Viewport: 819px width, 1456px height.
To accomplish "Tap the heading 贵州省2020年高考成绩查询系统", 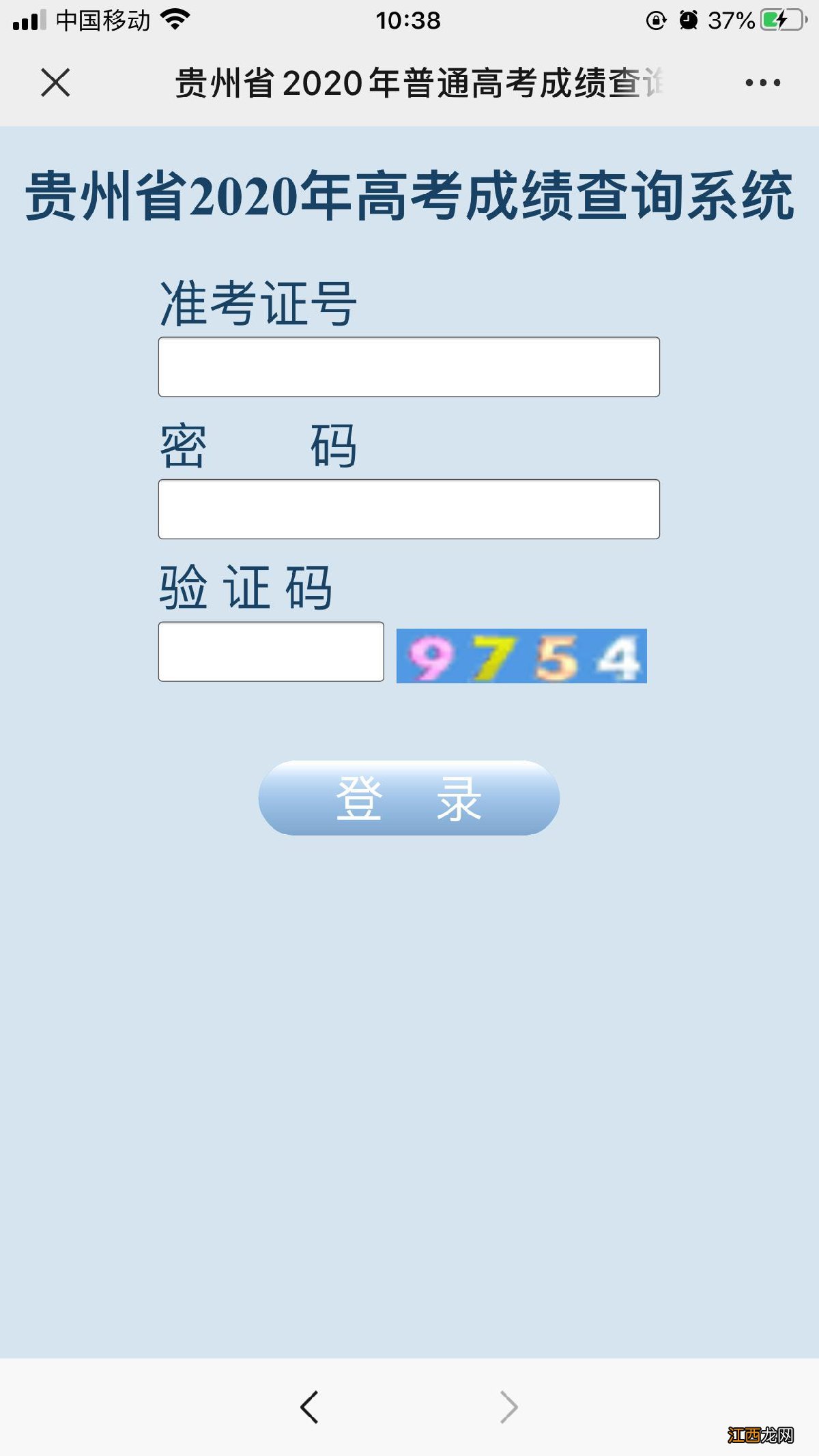I will [408, 198].
